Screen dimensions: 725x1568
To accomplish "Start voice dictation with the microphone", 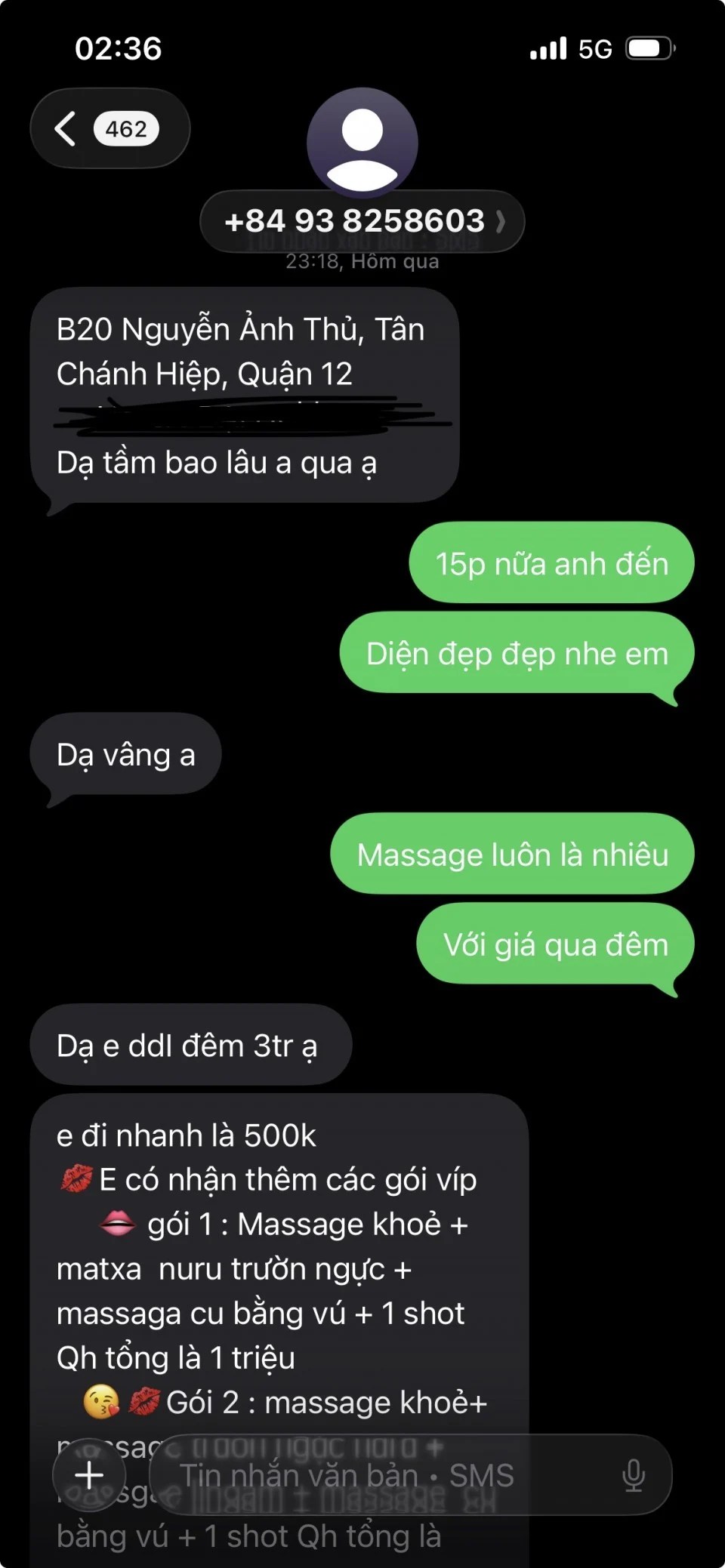I will coord(633,1475).
